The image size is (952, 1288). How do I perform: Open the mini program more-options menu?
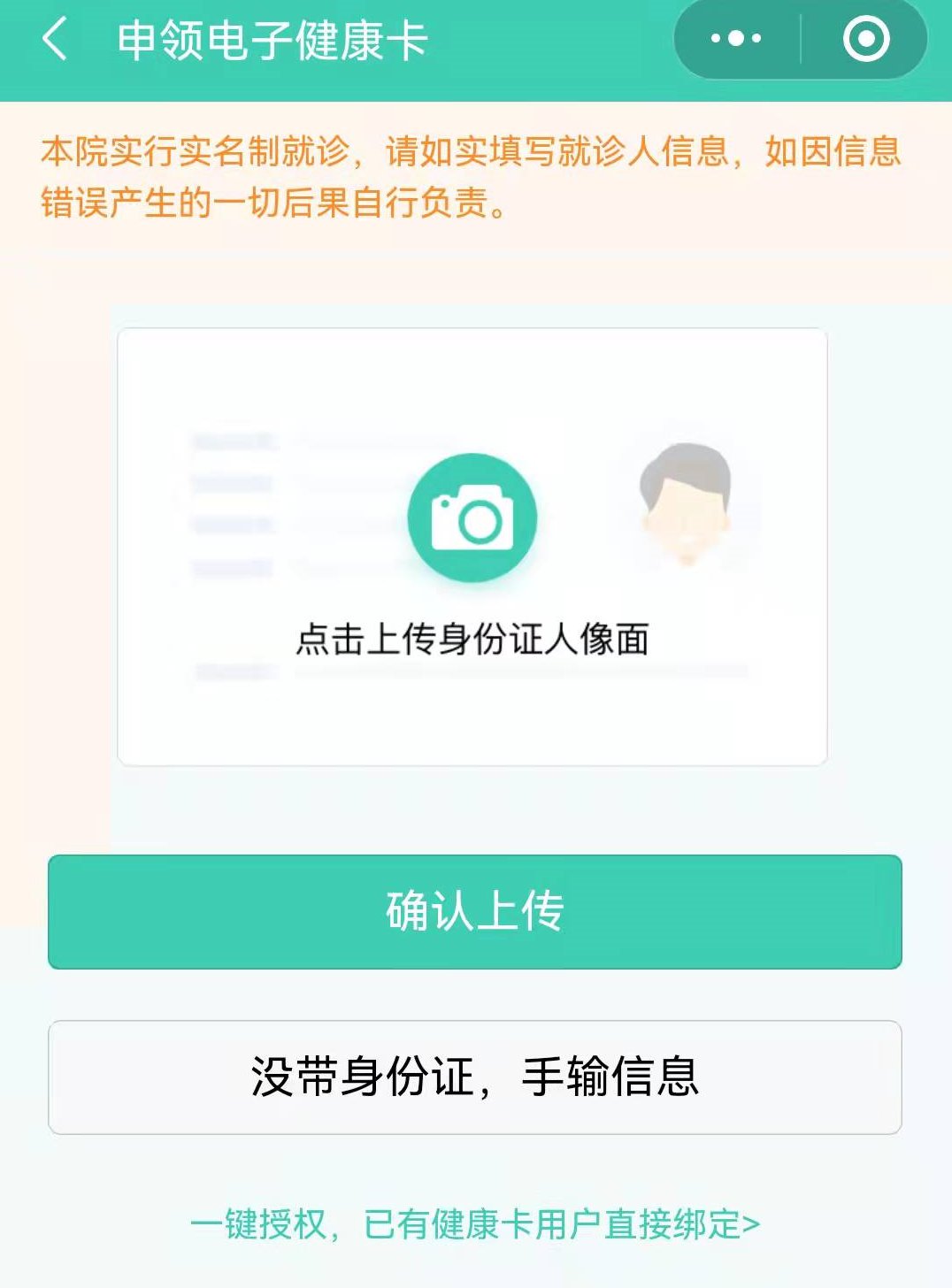coord(736,39)
